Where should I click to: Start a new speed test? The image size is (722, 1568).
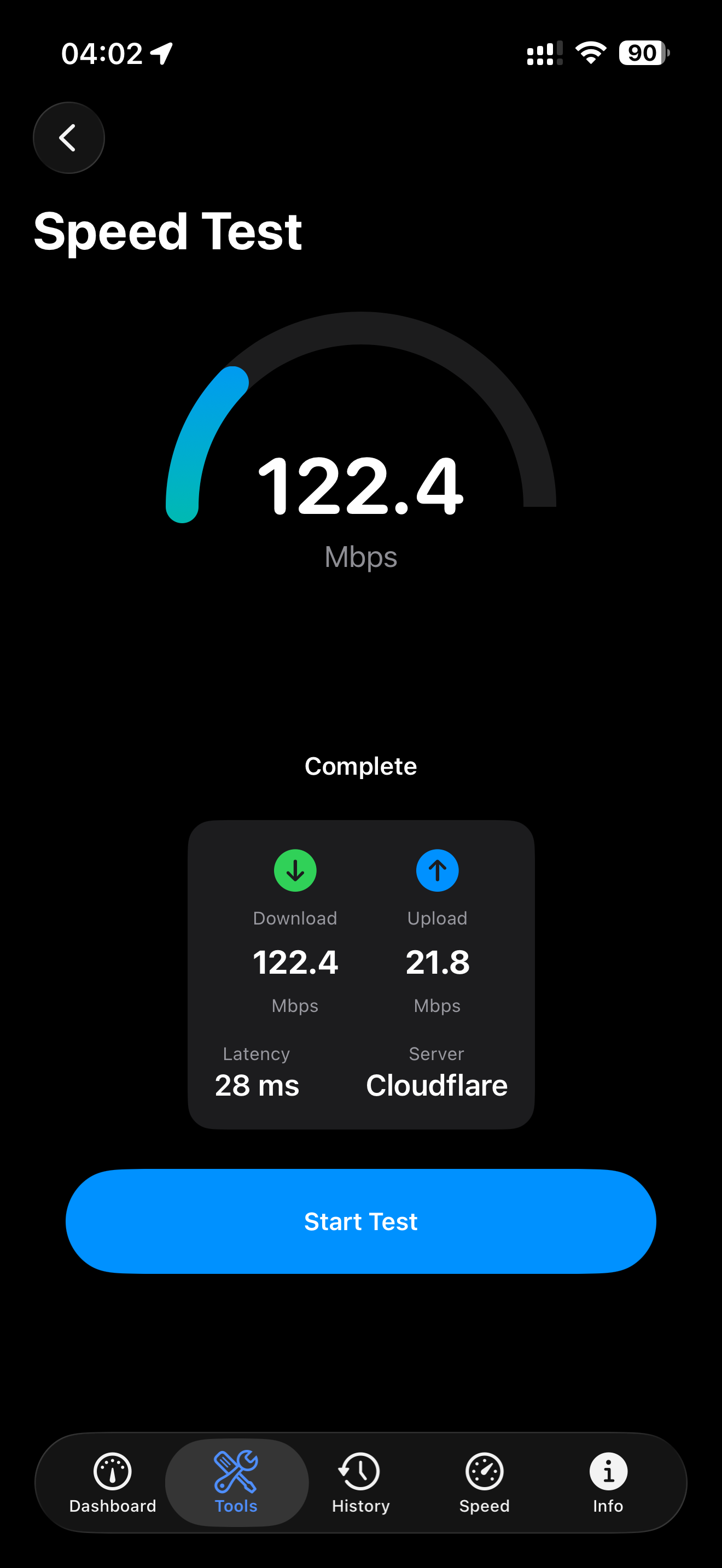[360, 1221]
